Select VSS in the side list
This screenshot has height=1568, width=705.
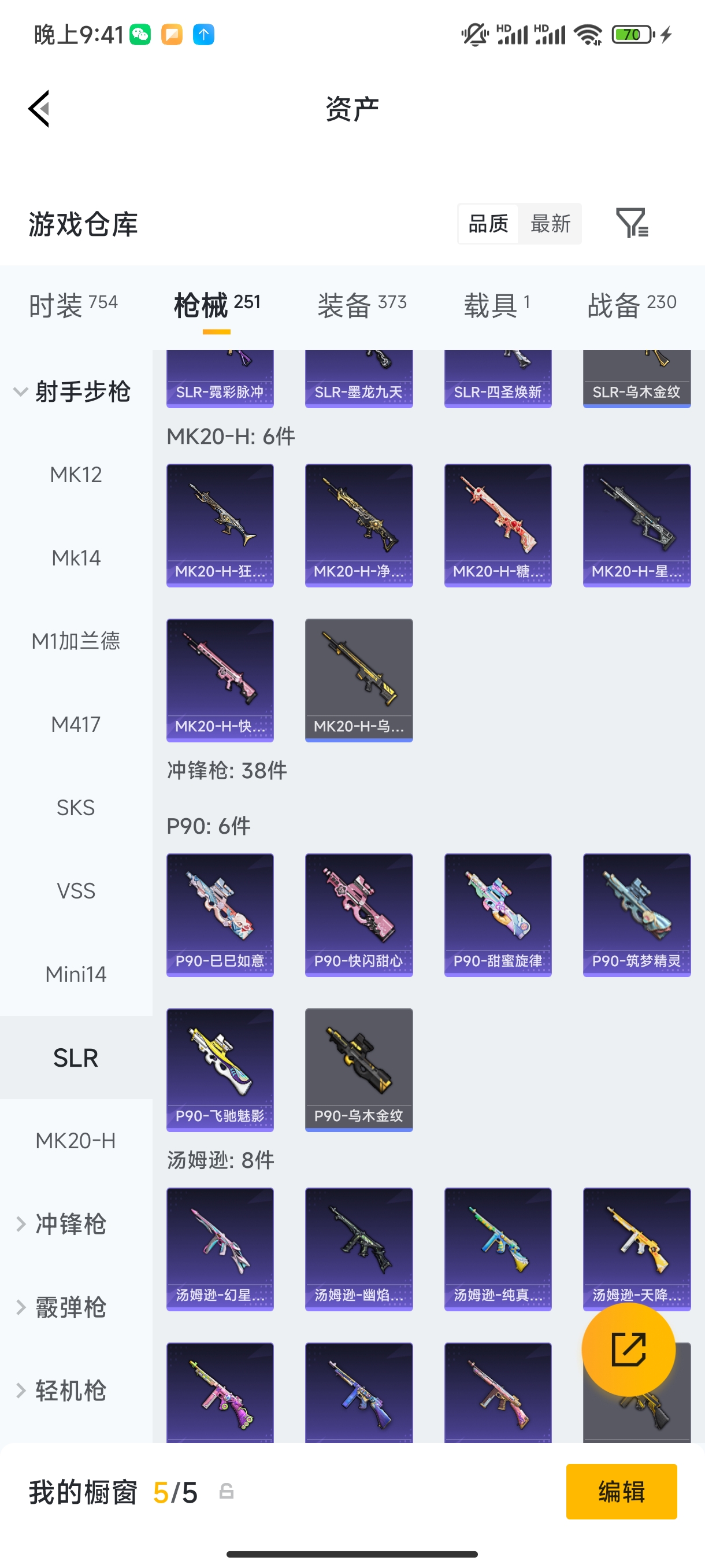[76, 890]
